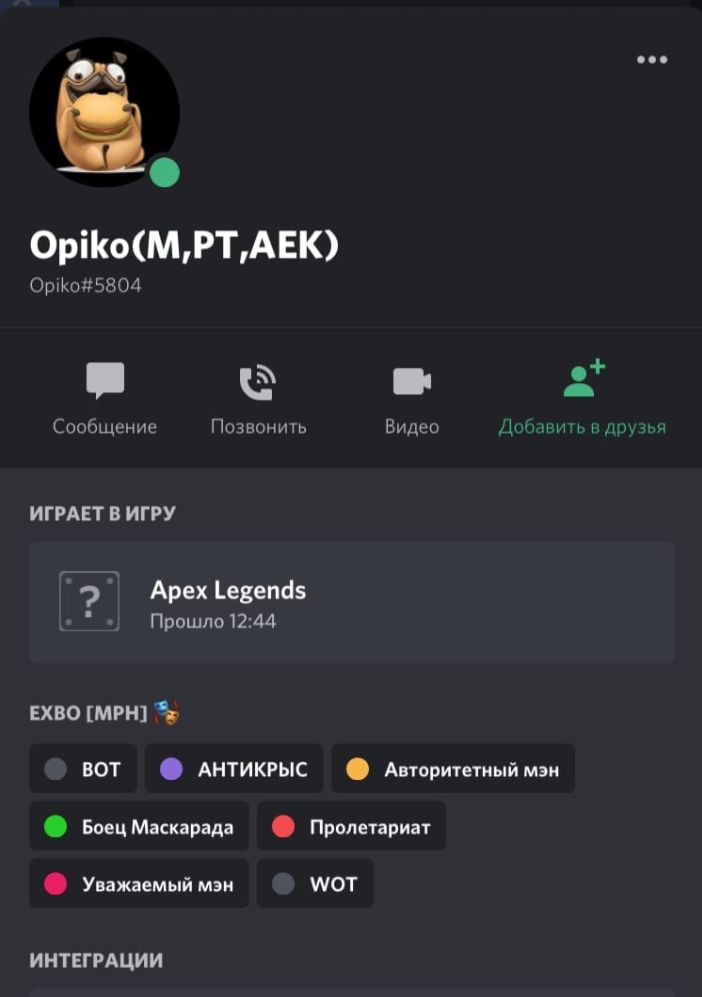The width and height of the screenshot is (702, 997).
Task: Tap Opiko's pug avatar picture
Action: coord(104,112)
